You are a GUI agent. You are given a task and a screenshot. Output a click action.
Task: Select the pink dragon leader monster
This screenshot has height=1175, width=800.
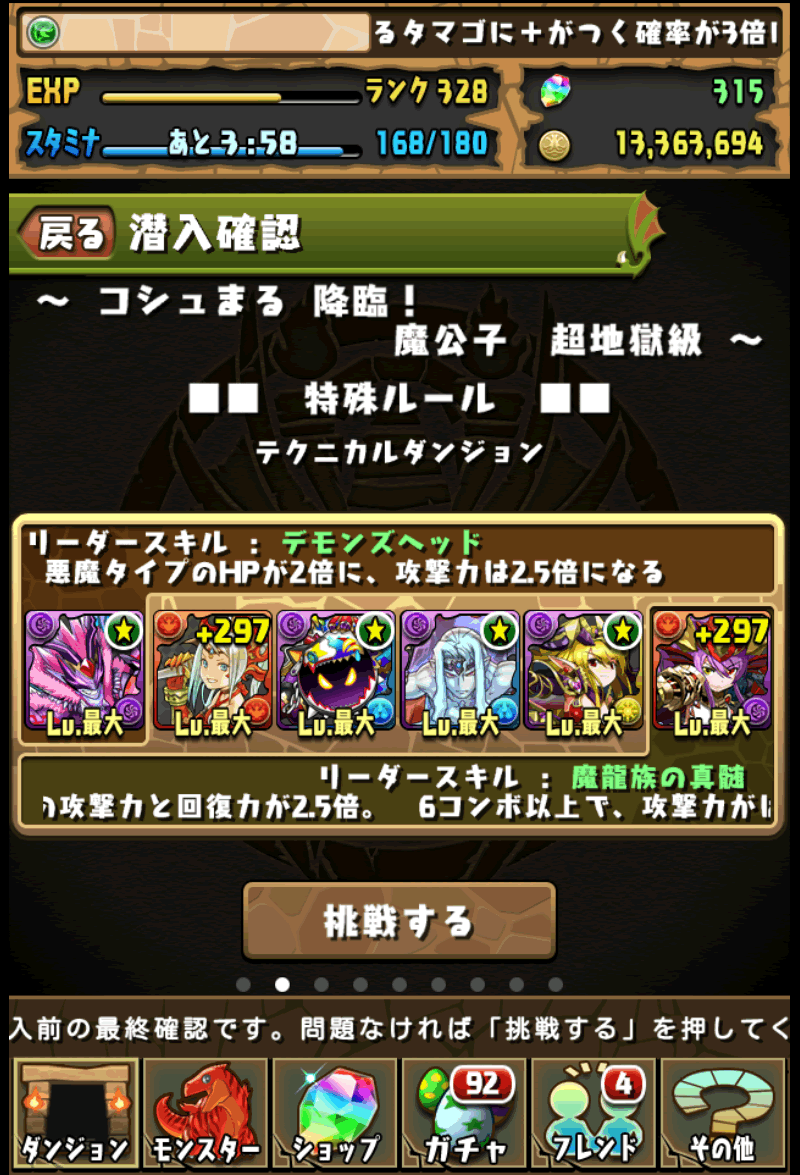(x=85, y=672)
